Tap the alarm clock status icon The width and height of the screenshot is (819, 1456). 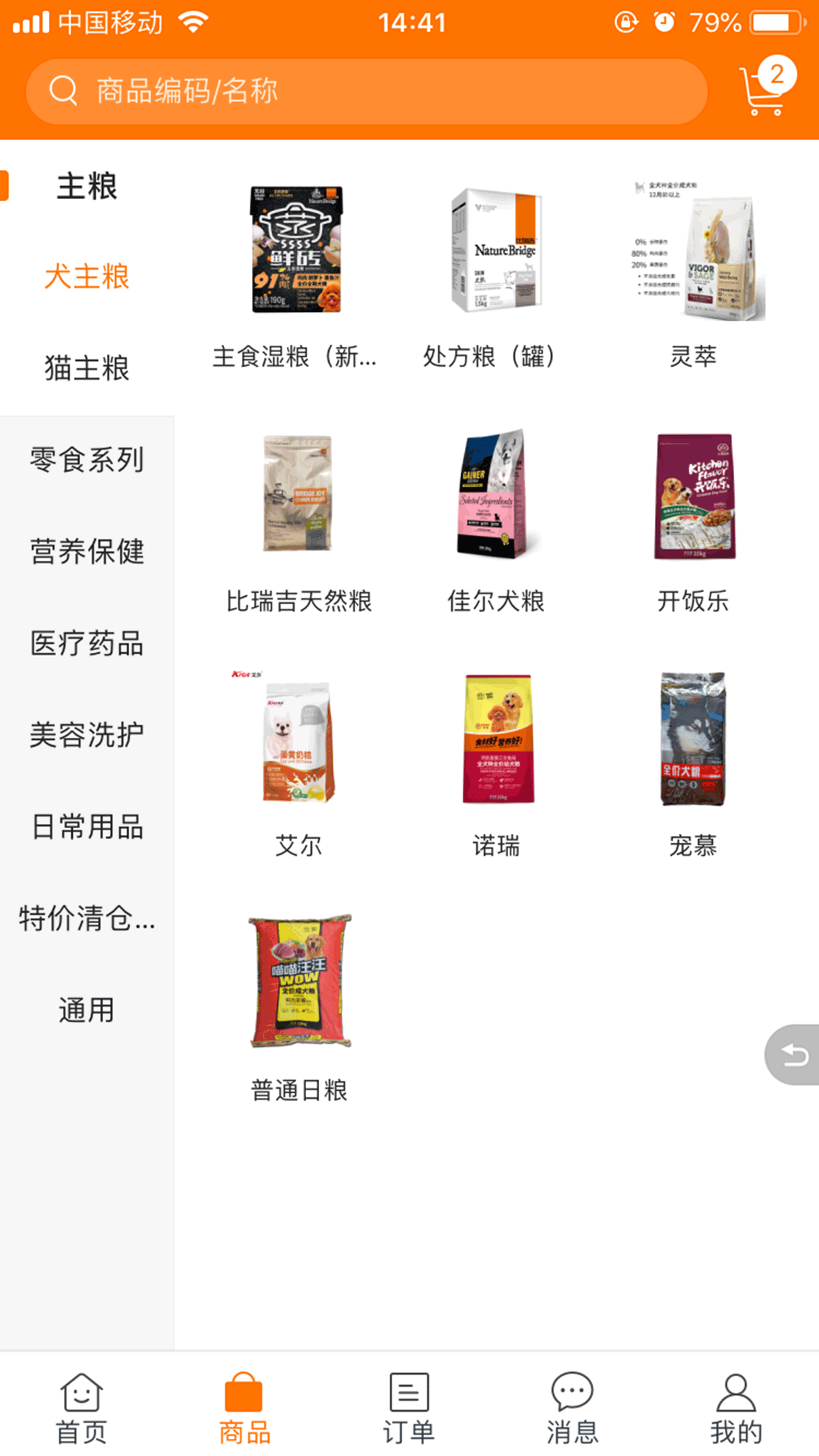[663, 22]
